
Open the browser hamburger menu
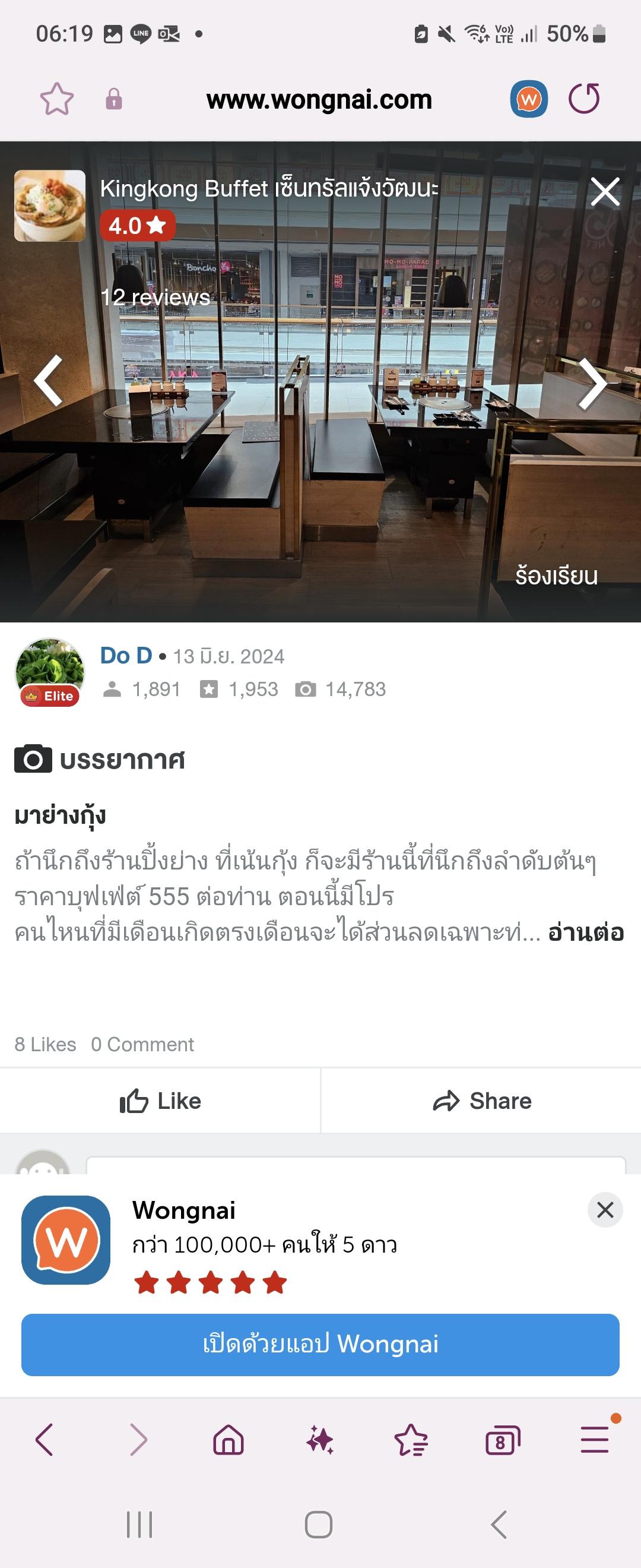(594, 1440)
